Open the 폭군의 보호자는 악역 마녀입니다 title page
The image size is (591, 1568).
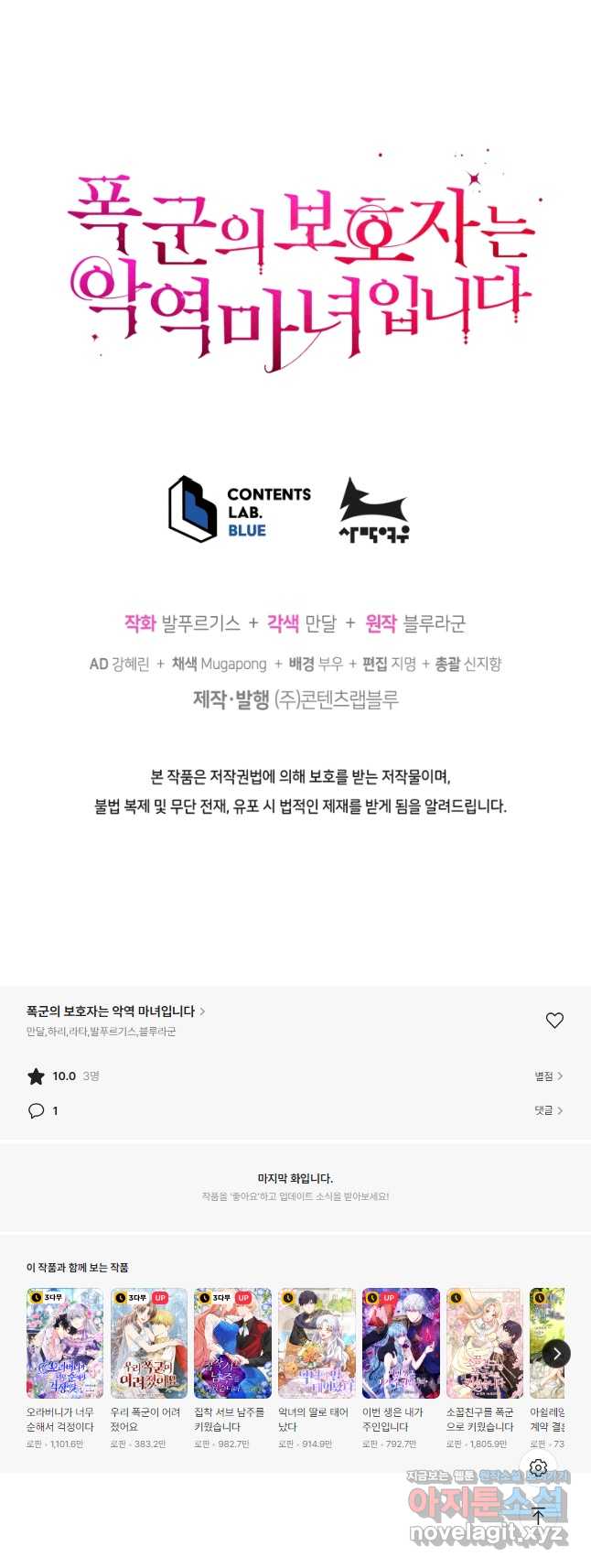[x=115, y=1011]
